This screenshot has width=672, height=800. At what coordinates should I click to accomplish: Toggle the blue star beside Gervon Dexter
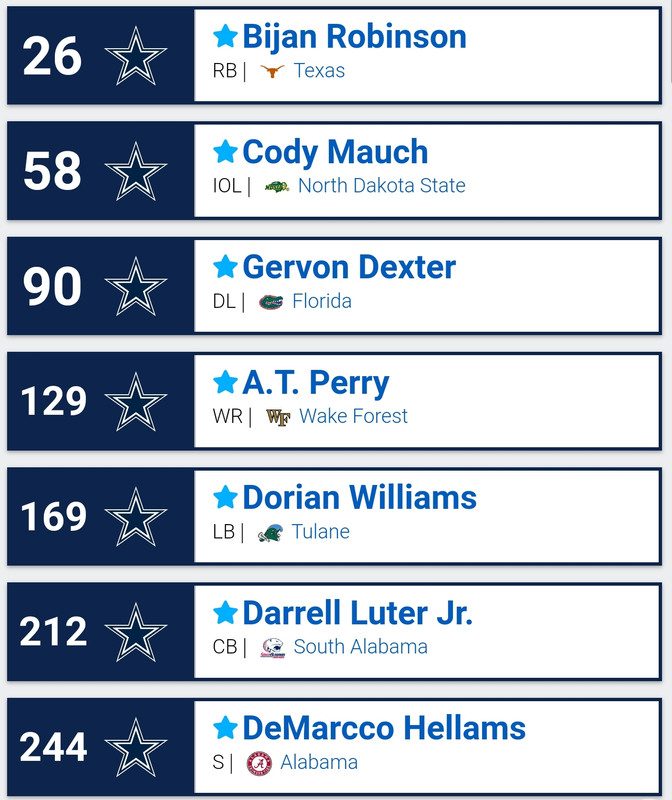tap(225, 266)
